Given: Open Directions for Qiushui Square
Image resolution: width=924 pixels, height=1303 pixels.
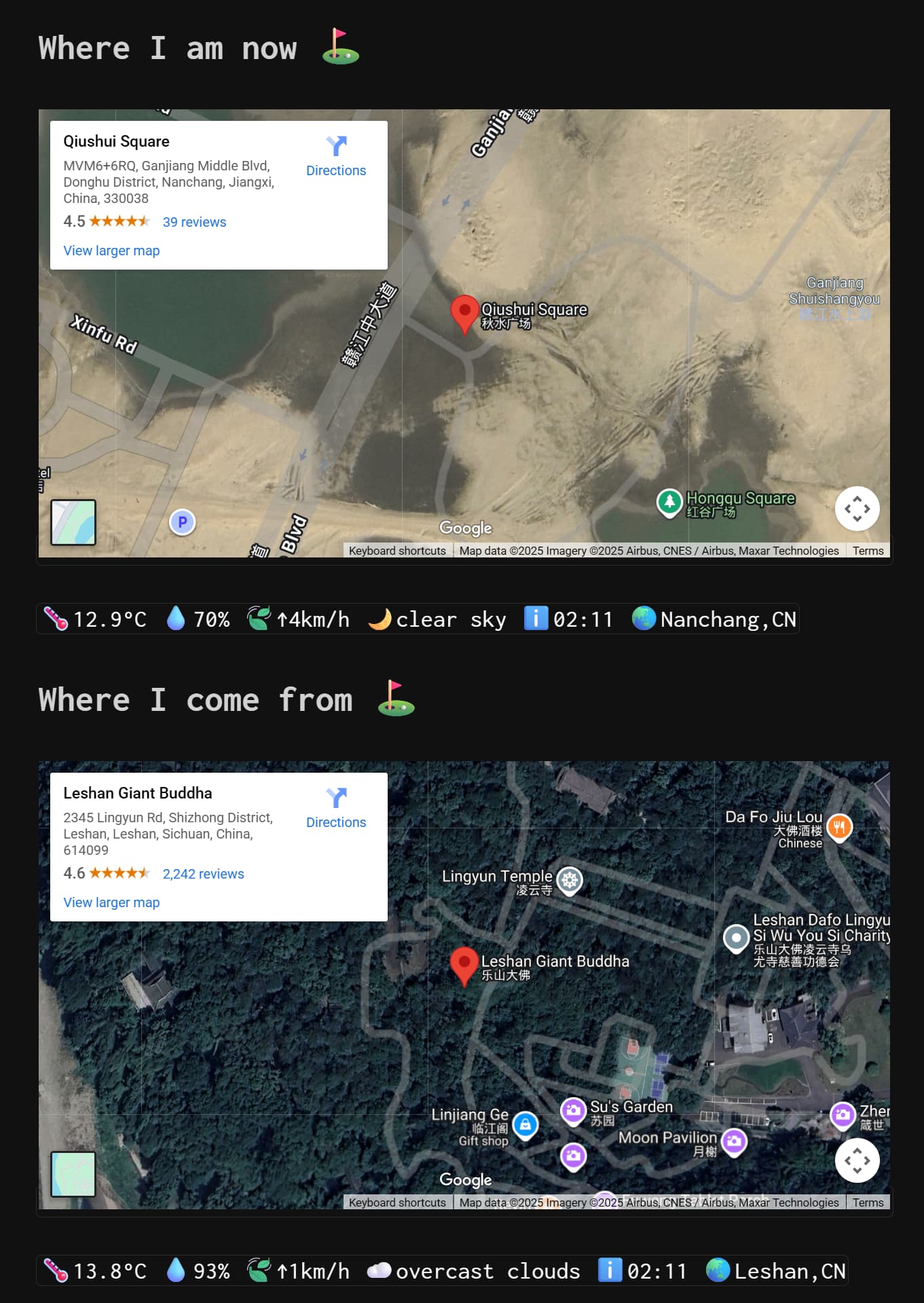Looking at the screenshot, I should [335, 157].
